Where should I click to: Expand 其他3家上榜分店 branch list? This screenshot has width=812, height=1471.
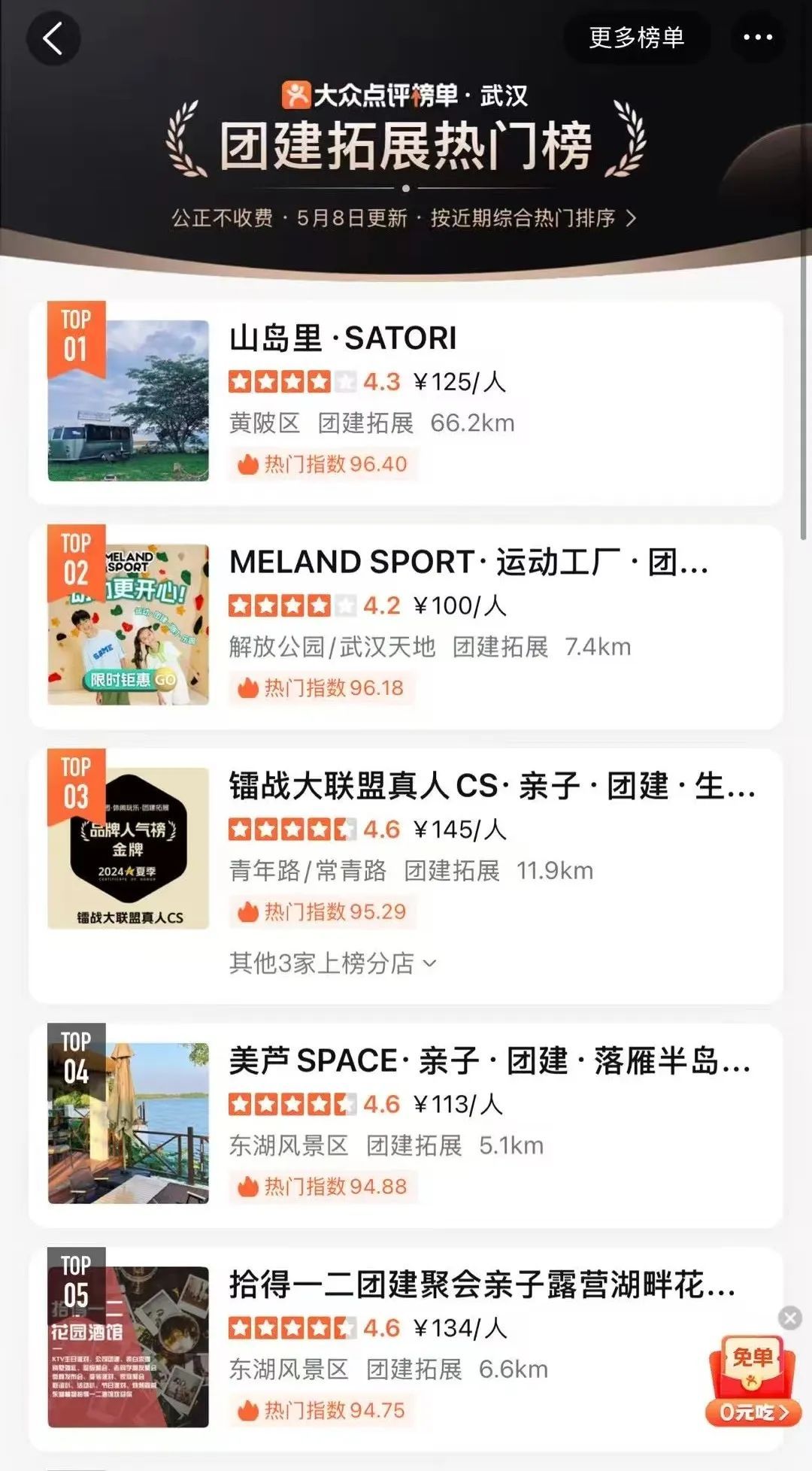[332, 963]
